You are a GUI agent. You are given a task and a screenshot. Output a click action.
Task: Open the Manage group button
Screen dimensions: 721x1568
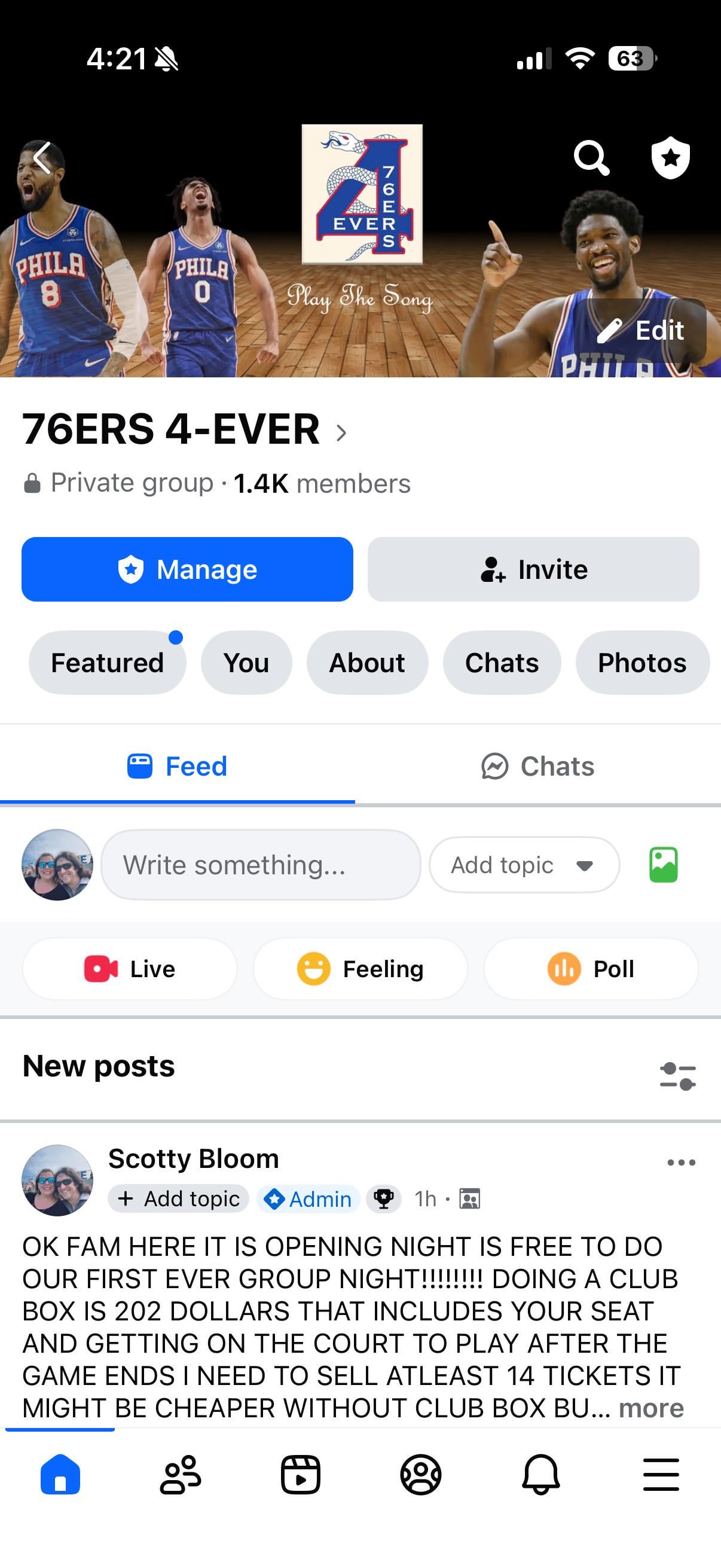[x=187, y=569]
